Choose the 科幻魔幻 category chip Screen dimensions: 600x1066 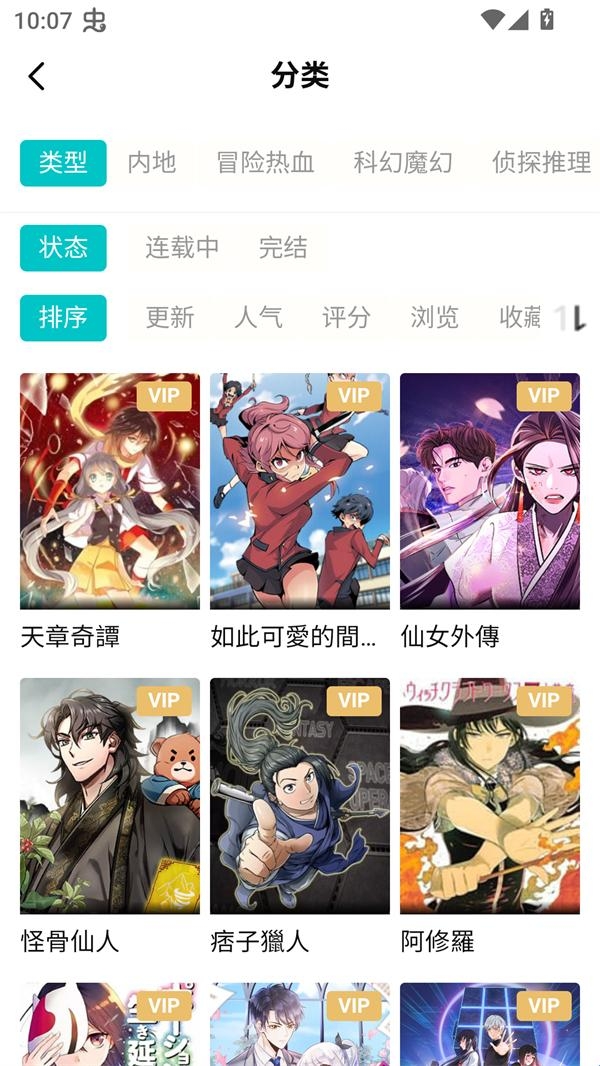[403, 163]
